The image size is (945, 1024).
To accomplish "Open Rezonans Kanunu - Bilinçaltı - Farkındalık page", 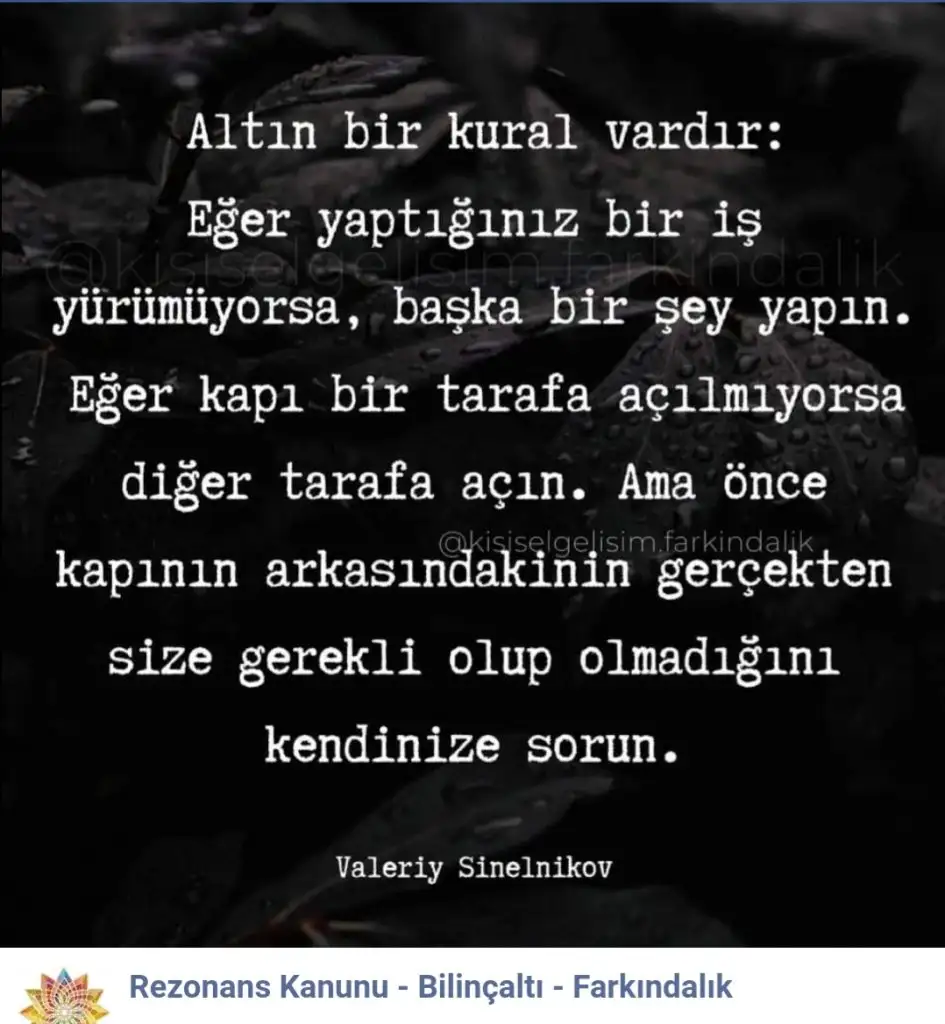I will point(431,988).
